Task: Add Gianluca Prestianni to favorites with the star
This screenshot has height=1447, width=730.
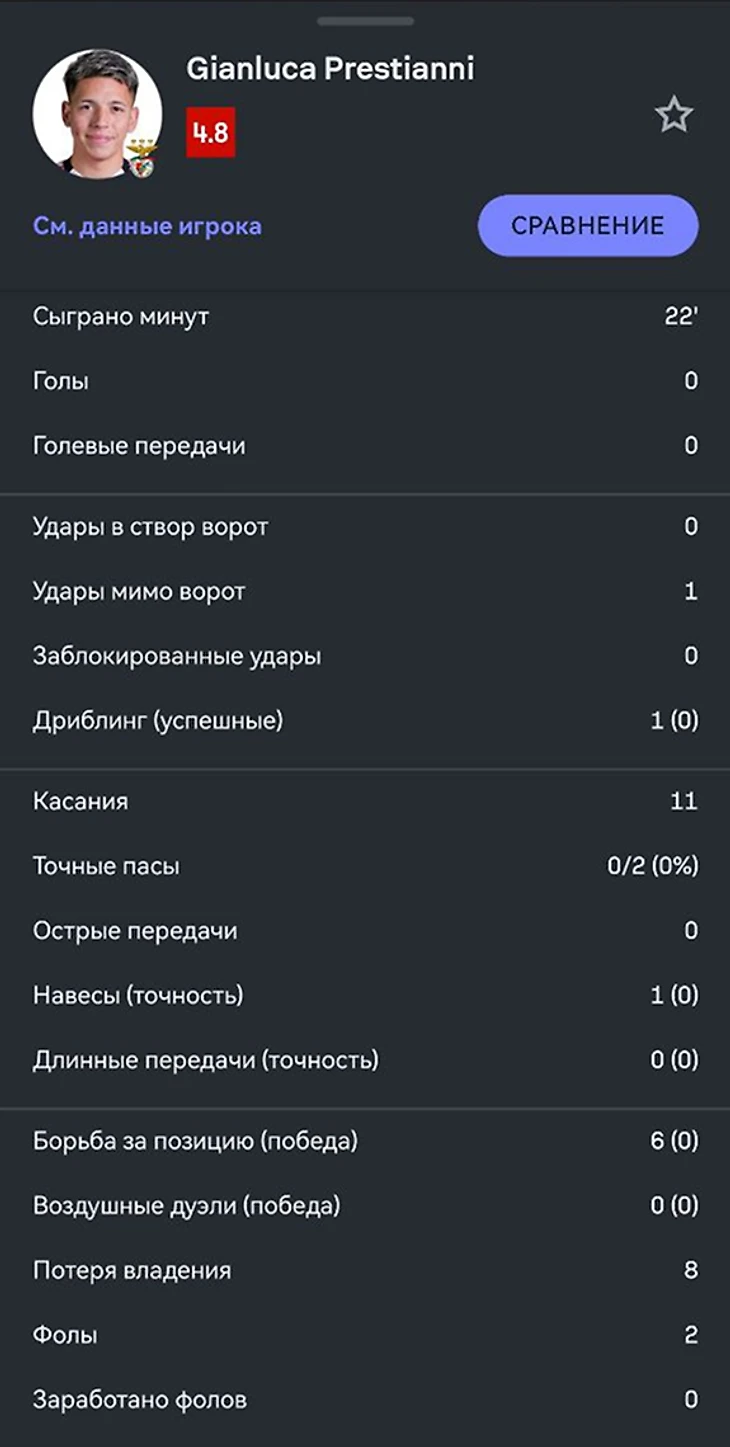Action: coord(673,116)
